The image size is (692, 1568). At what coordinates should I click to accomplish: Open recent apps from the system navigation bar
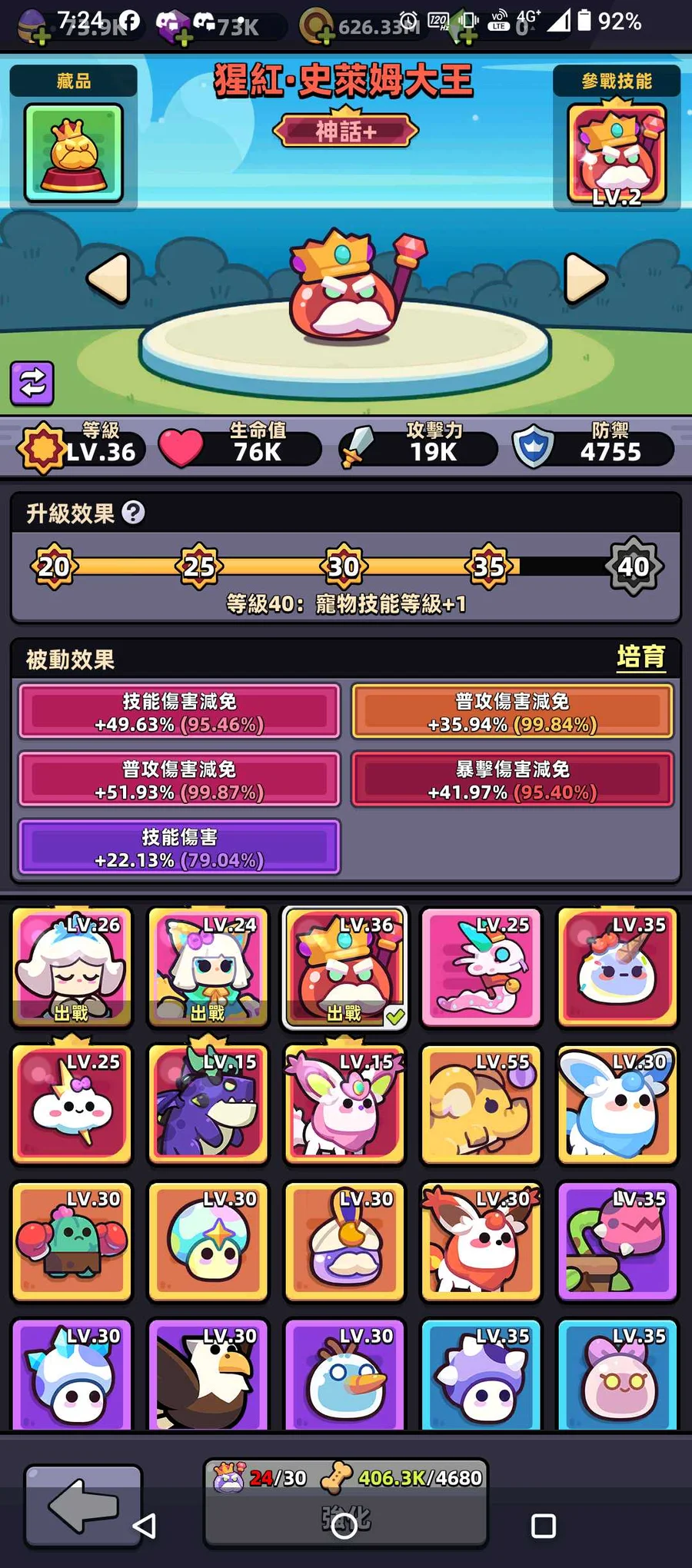543,1526
